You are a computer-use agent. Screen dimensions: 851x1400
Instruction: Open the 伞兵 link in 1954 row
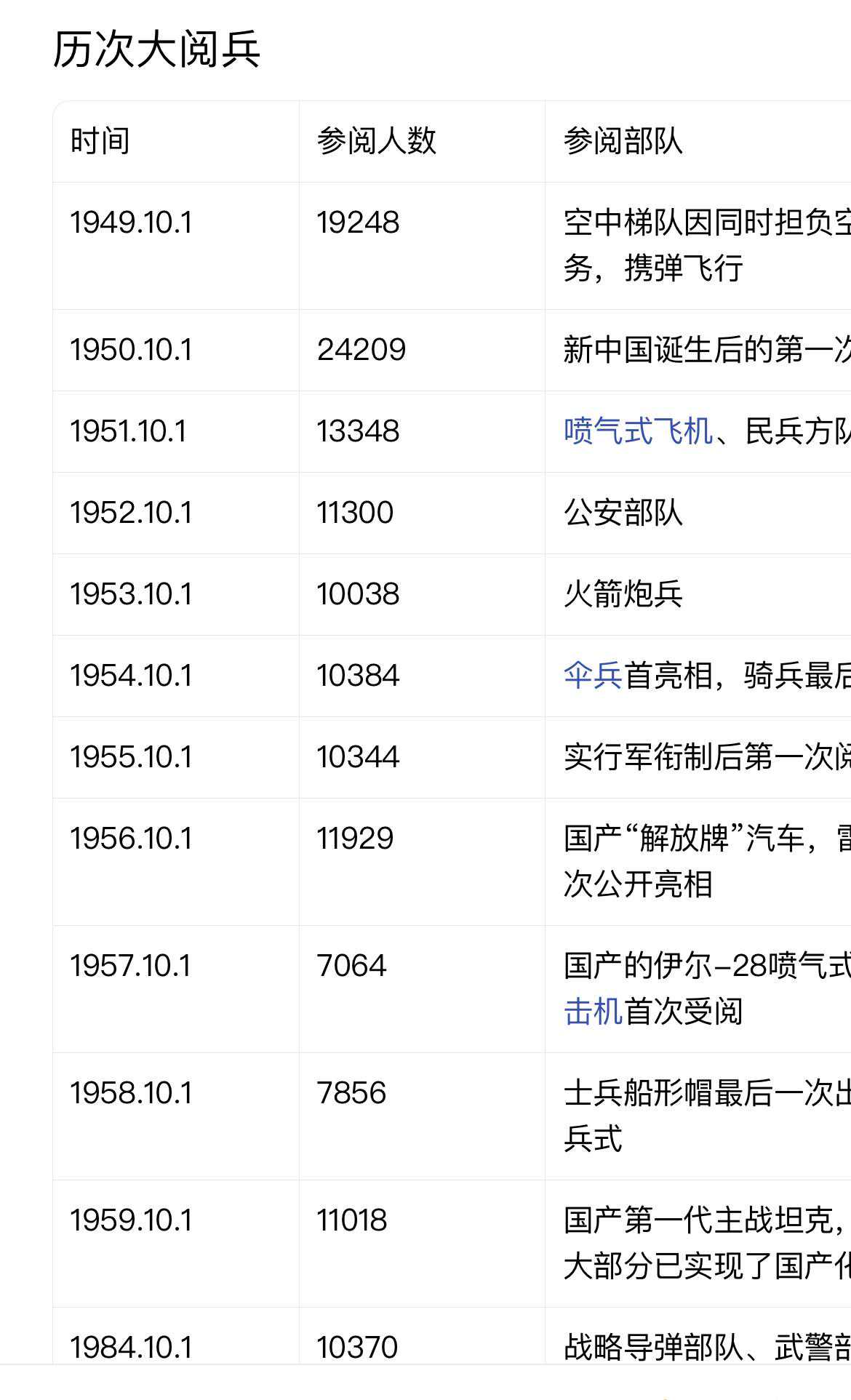click(x=593, y=676)
